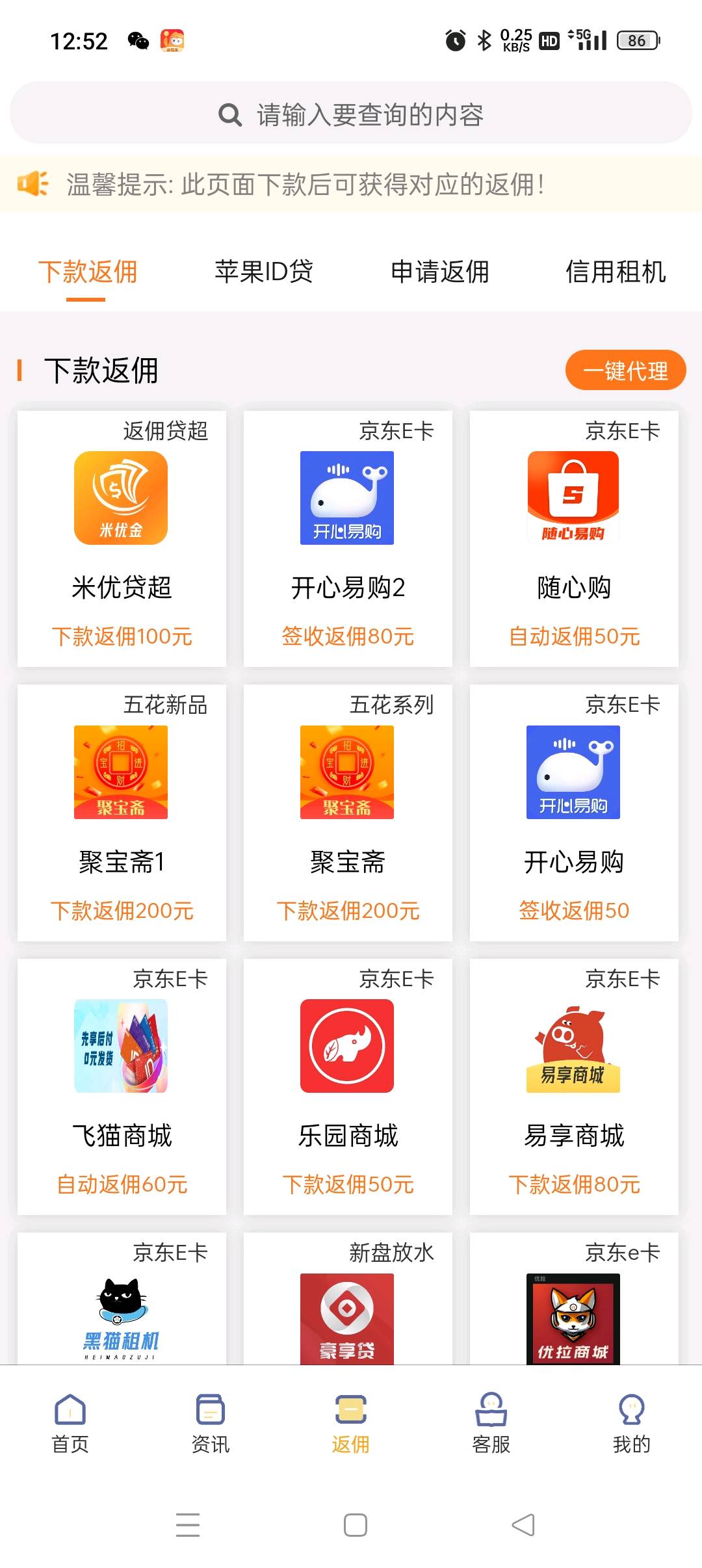The image size is (702, 1568).
Task: Tap the 一键代理 button
Action: pyautogui.click(x=625, y=371)
